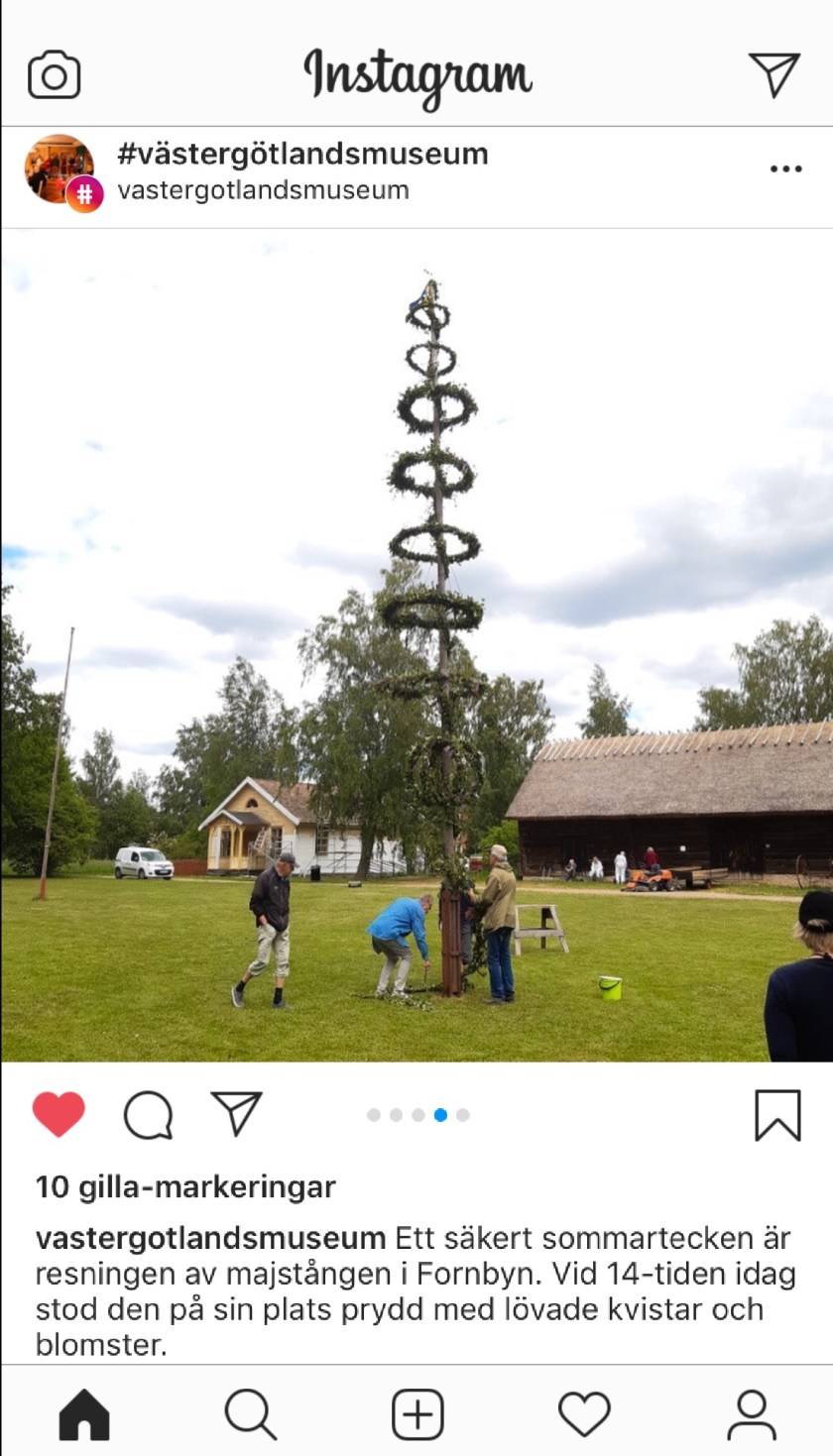Create a new post with plus
The image size is (833, 1456).
[x=417, y=1414]
